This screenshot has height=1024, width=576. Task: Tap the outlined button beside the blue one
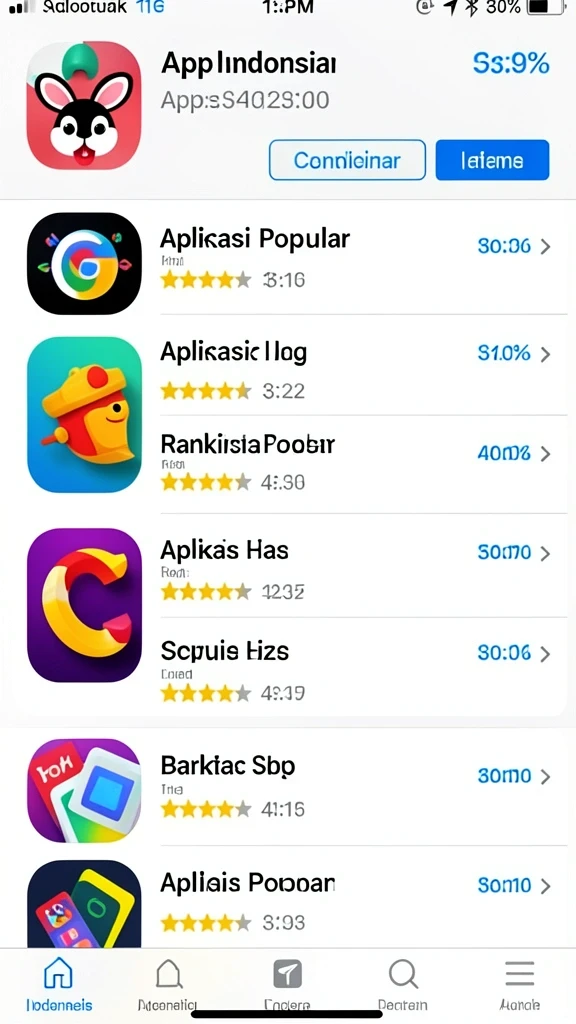click(x=347, y=160)
